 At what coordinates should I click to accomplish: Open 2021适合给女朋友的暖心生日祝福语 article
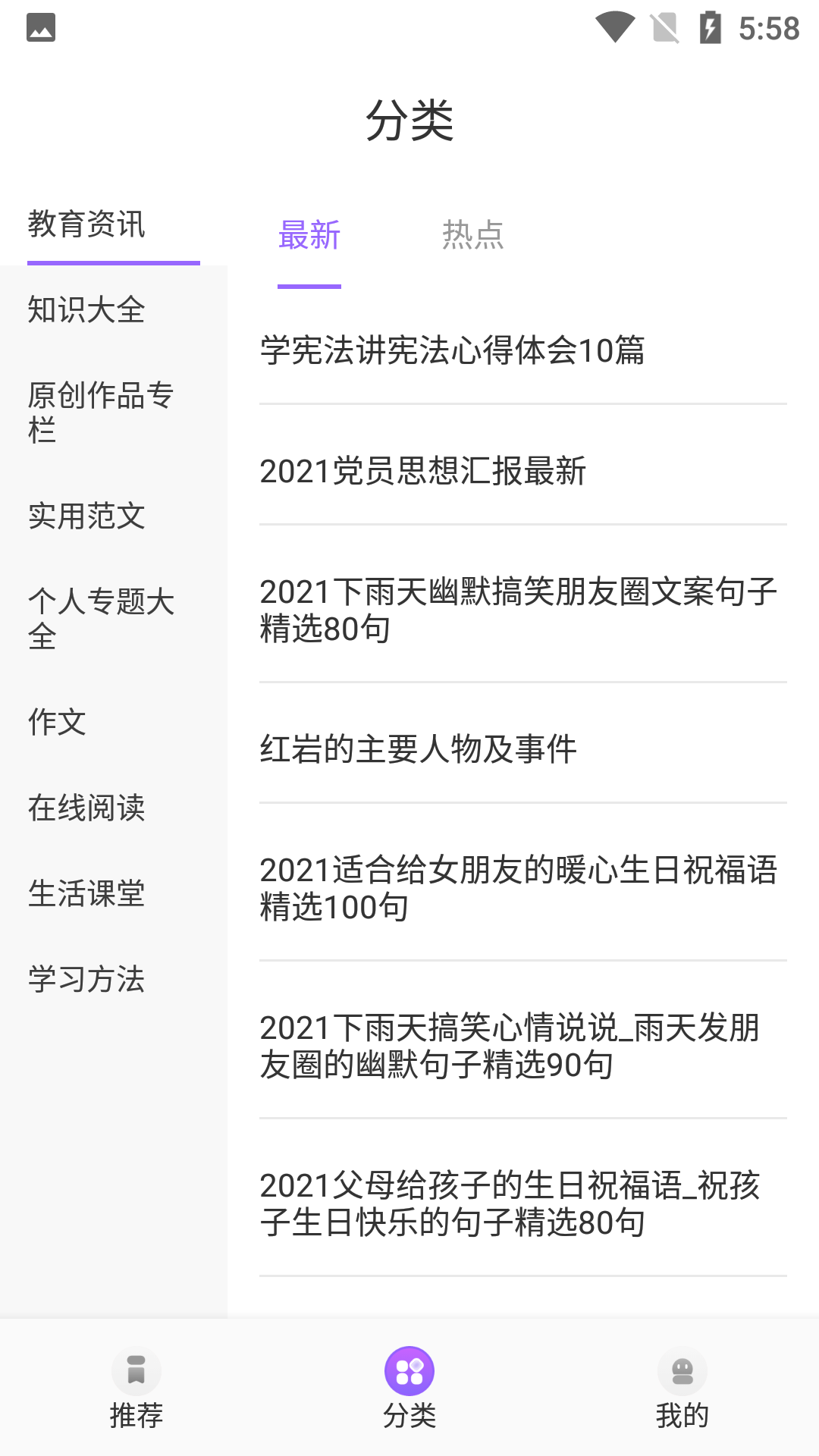click(523, 889)
